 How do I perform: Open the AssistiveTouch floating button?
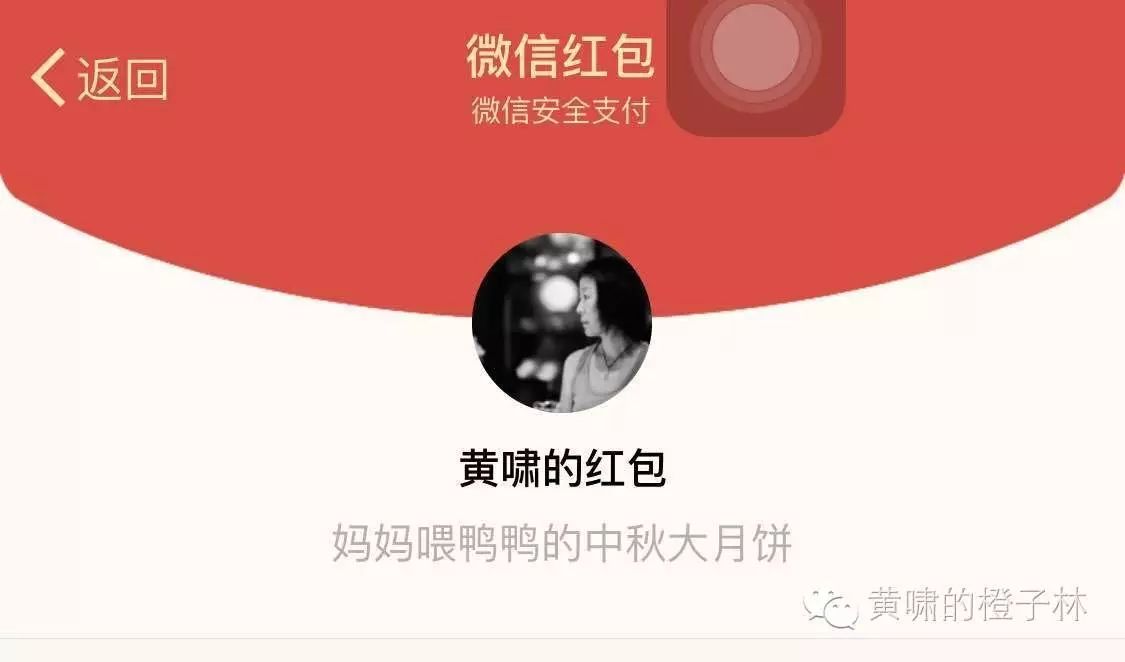pyautogui.click(x=756, y=50)
